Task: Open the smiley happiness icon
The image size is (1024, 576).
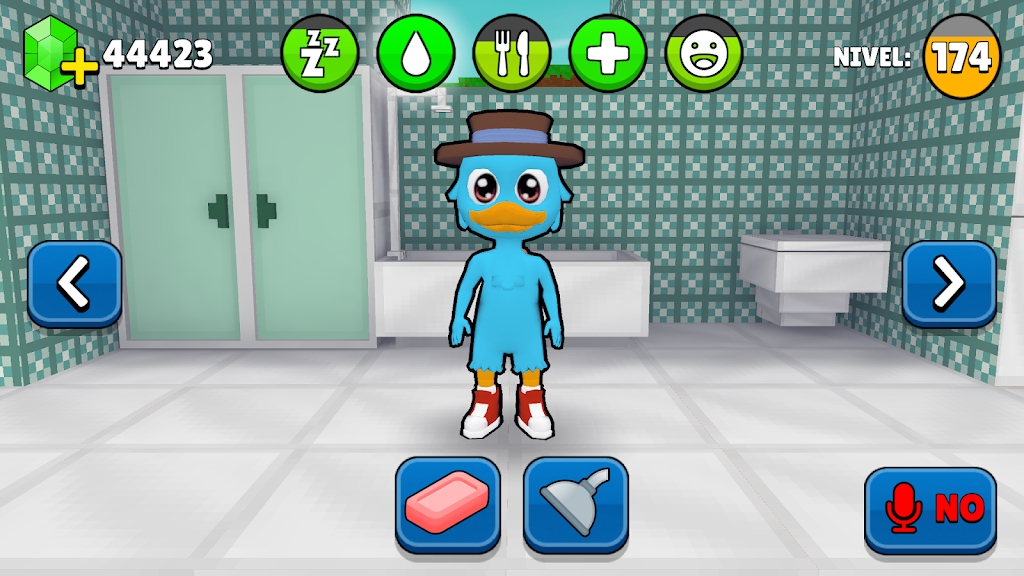Action: pos(704,53)
